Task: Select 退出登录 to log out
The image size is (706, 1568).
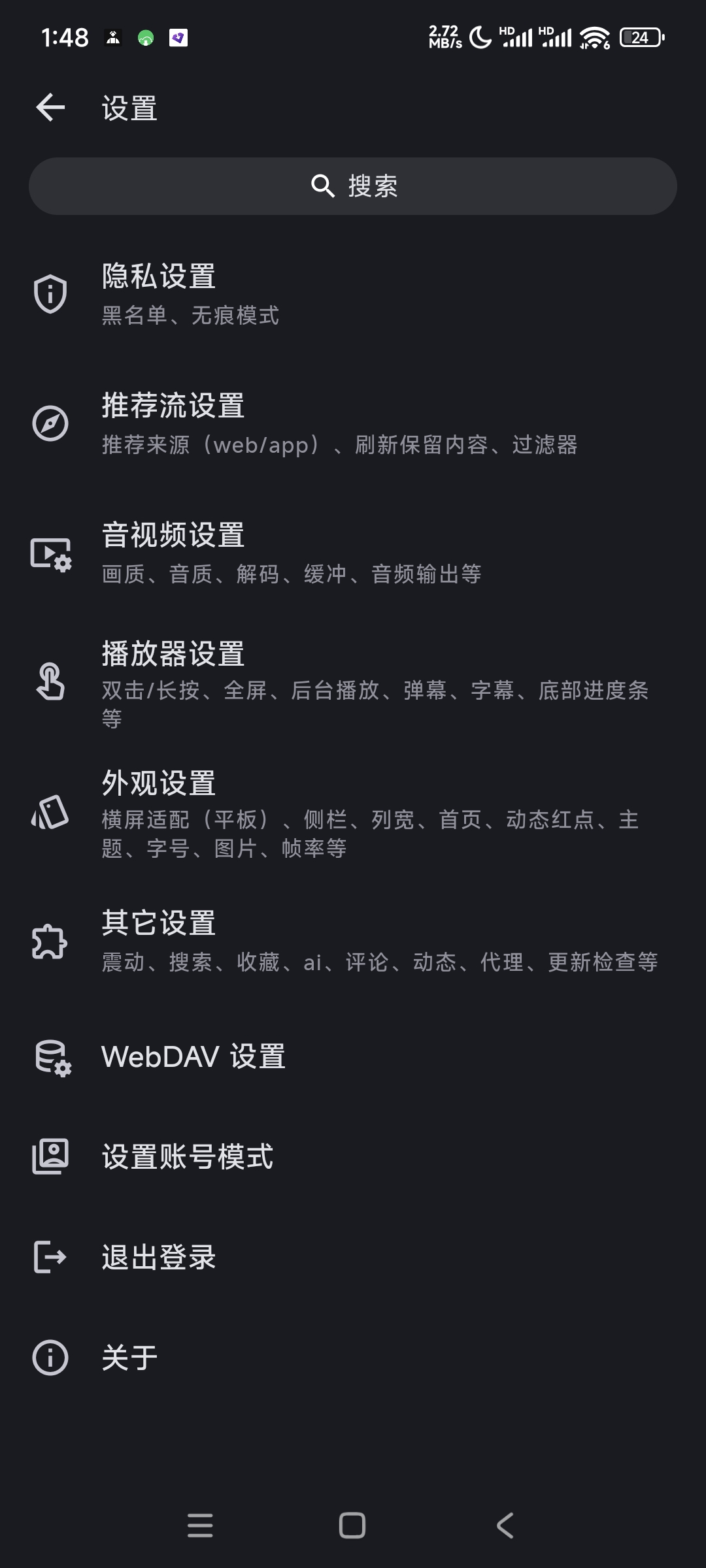Action: tap(353, 1256)
